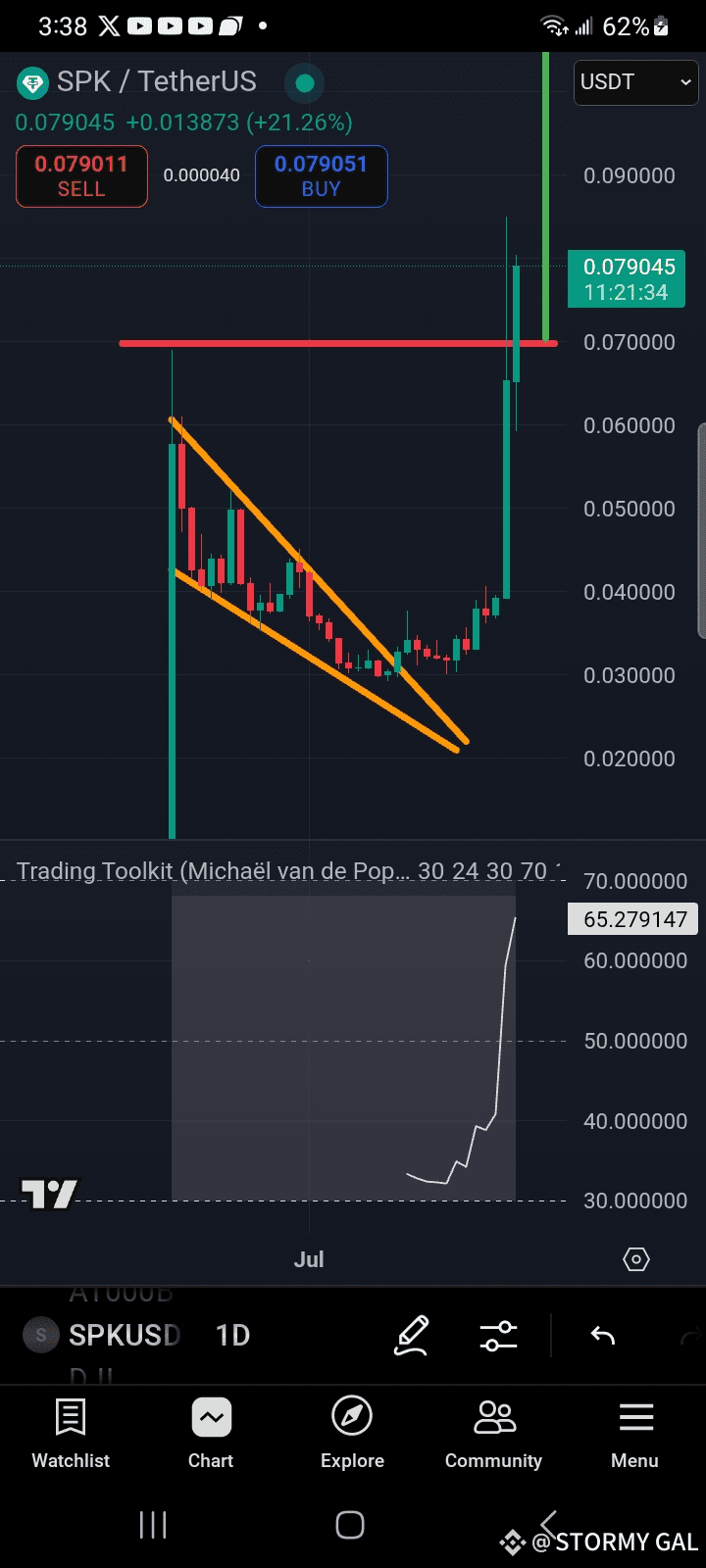Undo the last chart action
Image resolution: width=706 pixels, height=1568 pixels.
tap(602, 1336)
